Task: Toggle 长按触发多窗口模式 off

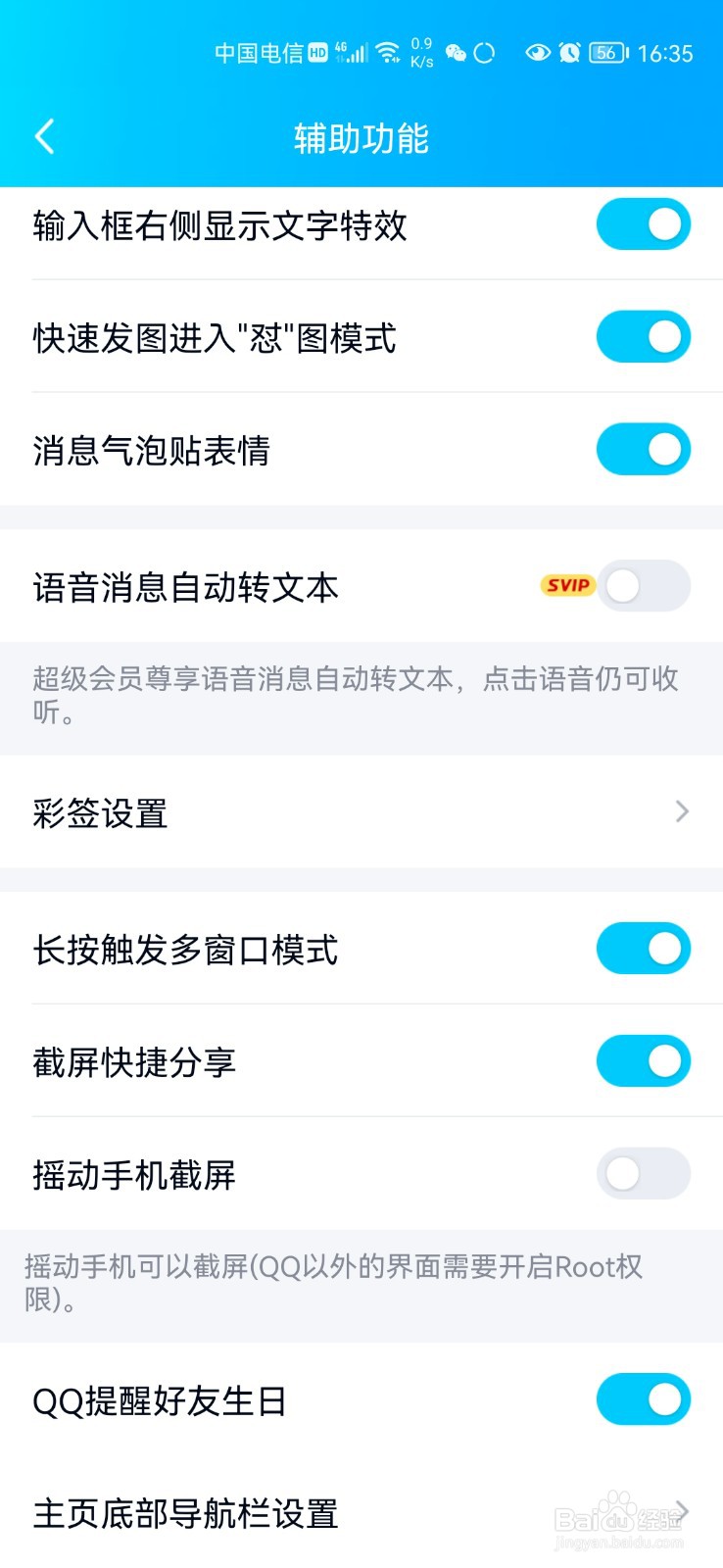Action: coord(644,948)
